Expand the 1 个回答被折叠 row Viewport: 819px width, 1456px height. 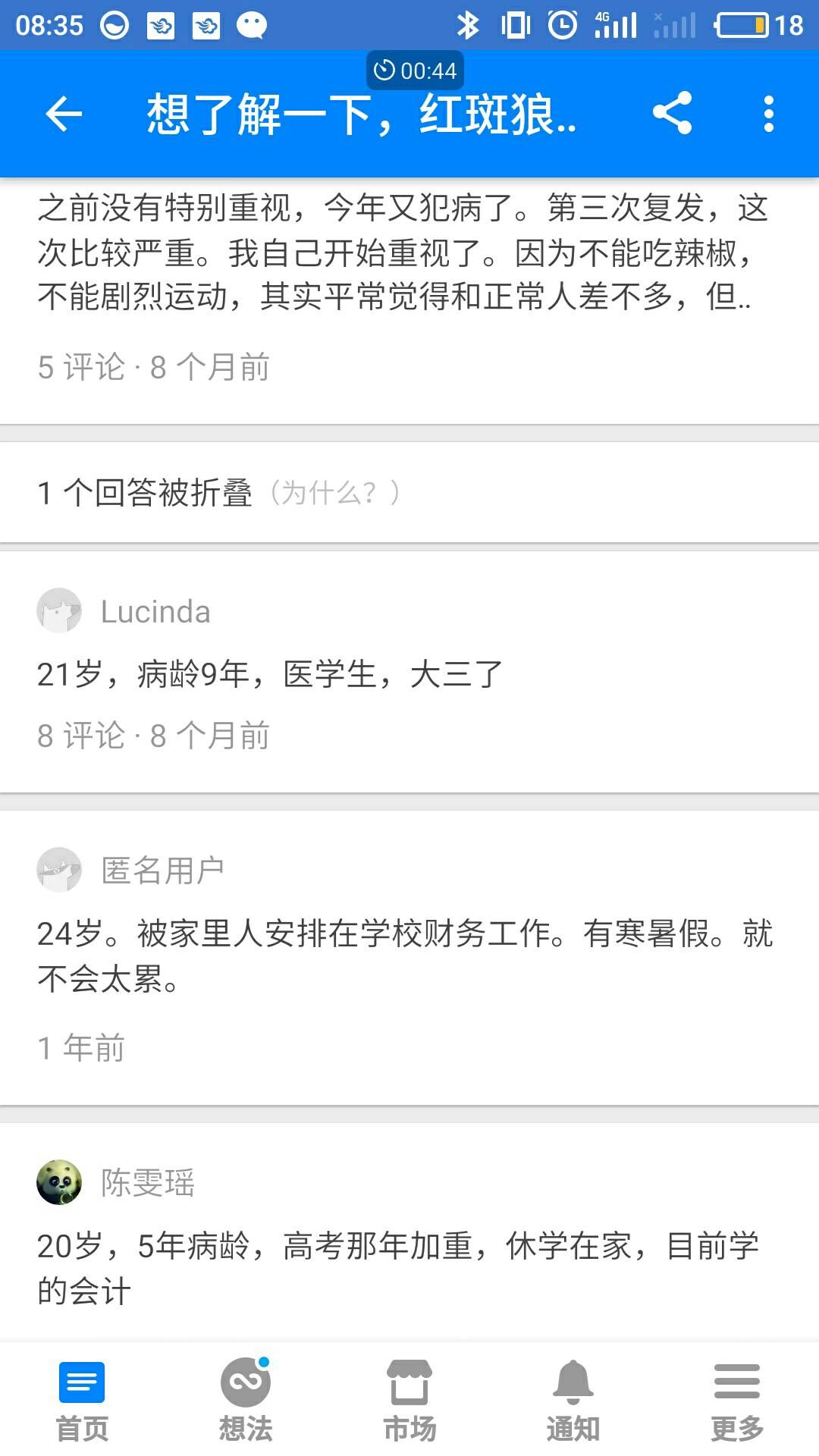pos(145,493)
